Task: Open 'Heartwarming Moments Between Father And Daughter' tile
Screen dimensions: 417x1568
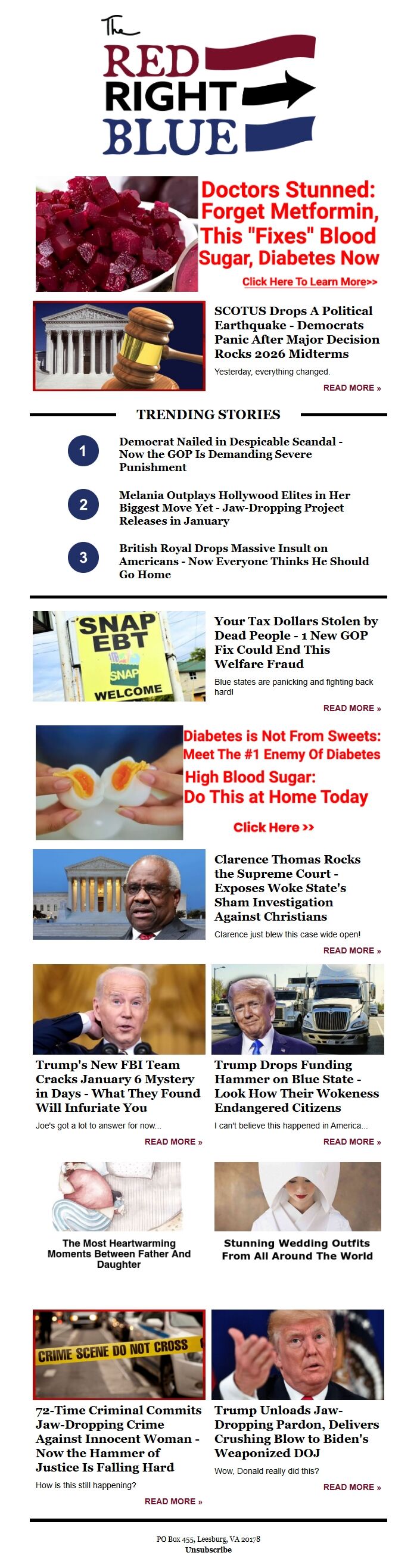Action: click(119, 1254)
